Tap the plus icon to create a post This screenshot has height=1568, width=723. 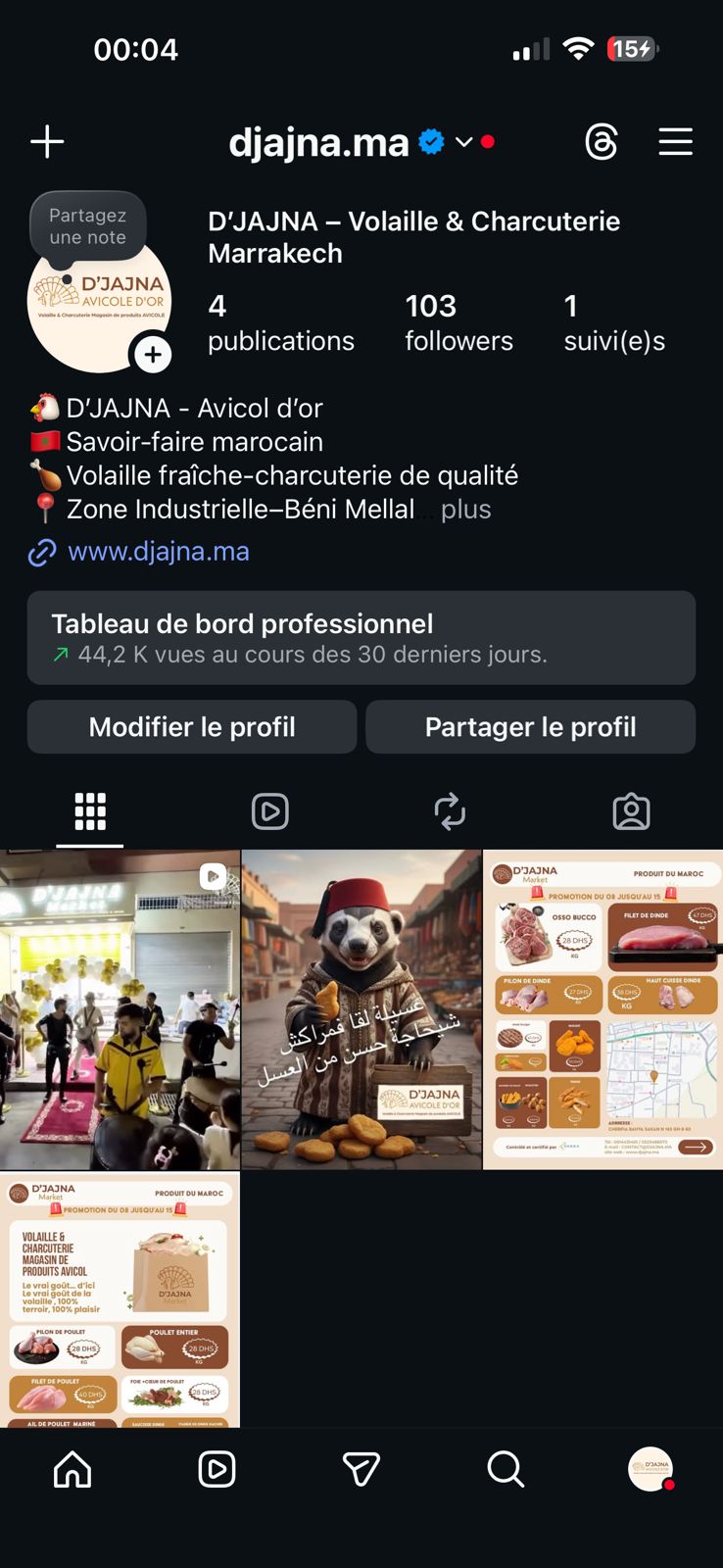[x=47, y=142]
